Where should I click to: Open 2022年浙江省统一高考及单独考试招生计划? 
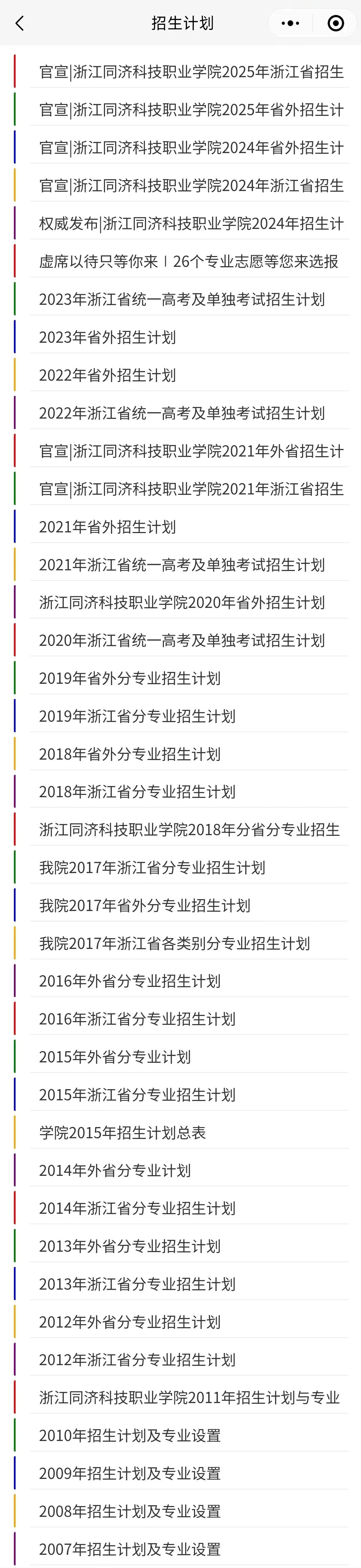point(182,413)
